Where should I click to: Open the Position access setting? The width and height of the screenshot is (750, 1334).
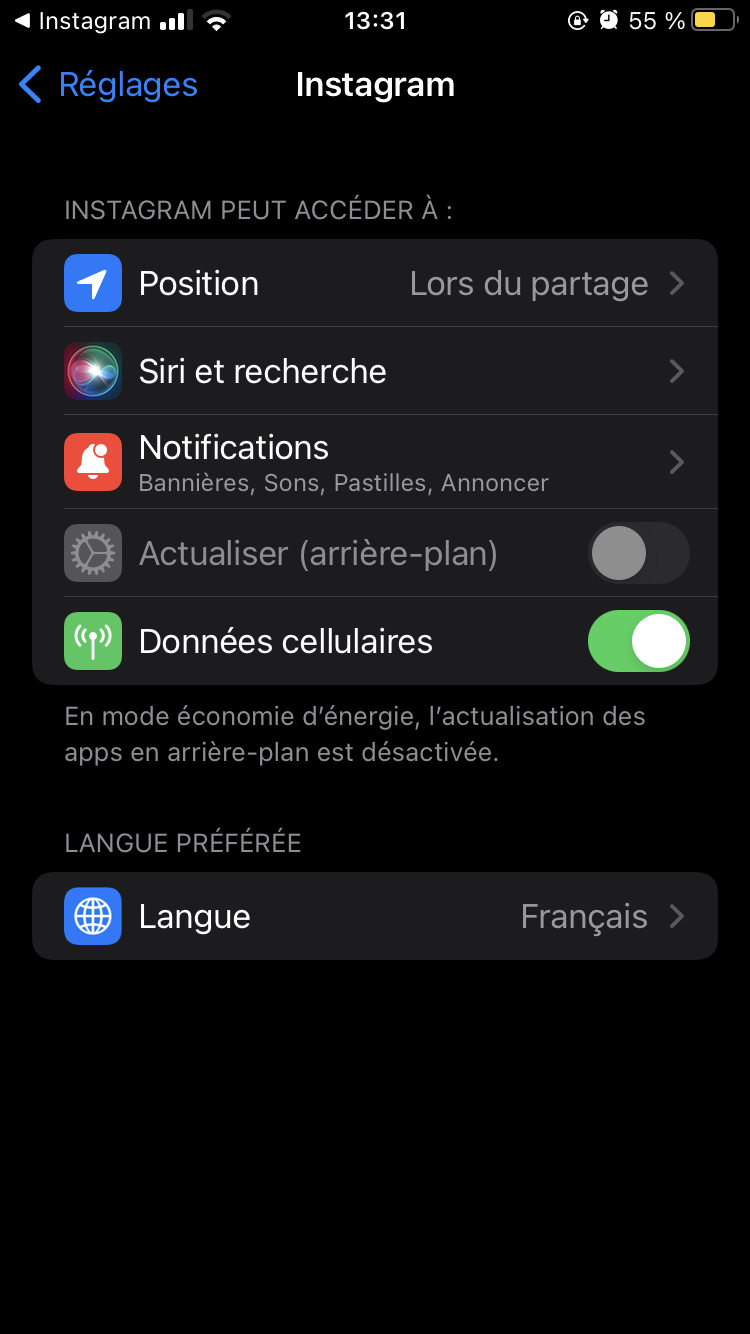coord(375,284)
